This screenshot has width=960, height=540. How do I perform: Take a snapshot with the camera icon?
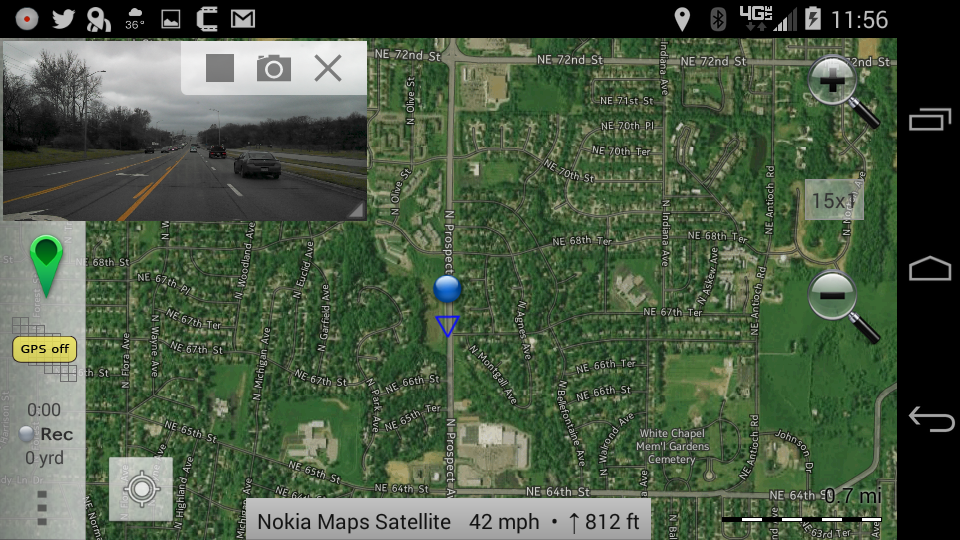click(274, 68)
